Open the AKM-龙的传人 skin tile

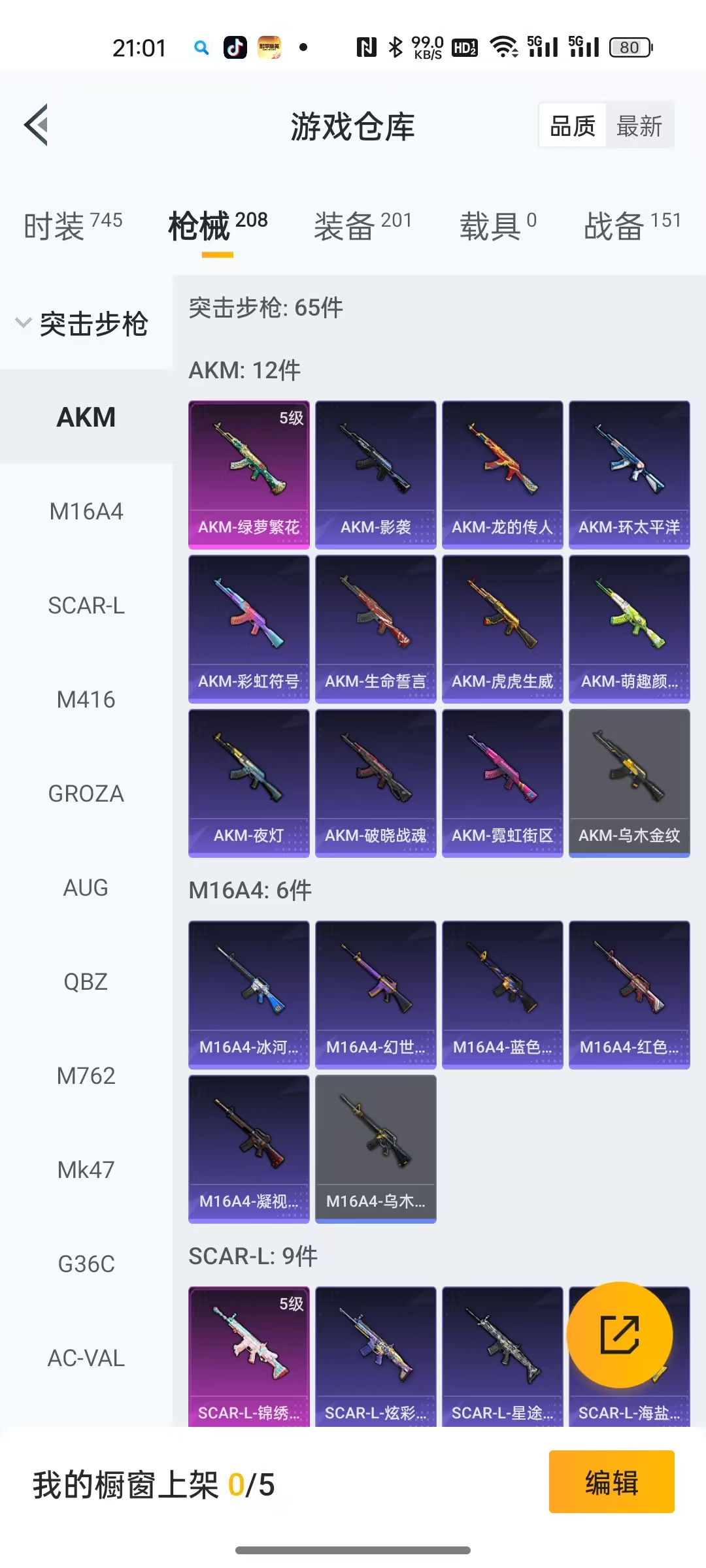pyautogui.click(x=502, y=474)
